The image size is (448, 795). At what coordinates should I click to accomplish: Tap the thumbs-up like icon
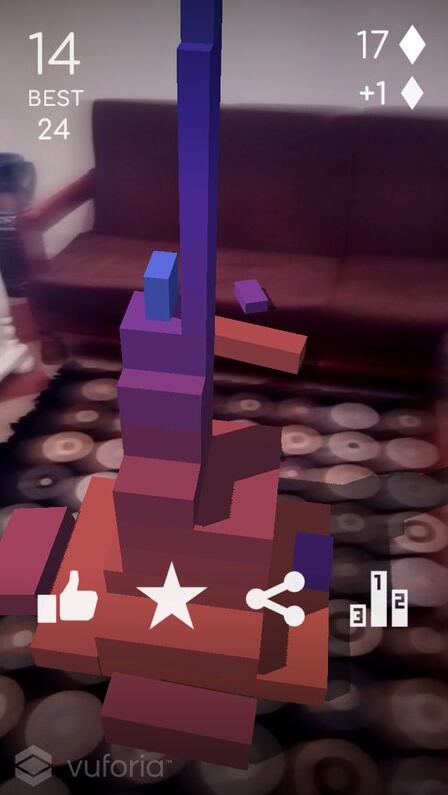point(67,597)
